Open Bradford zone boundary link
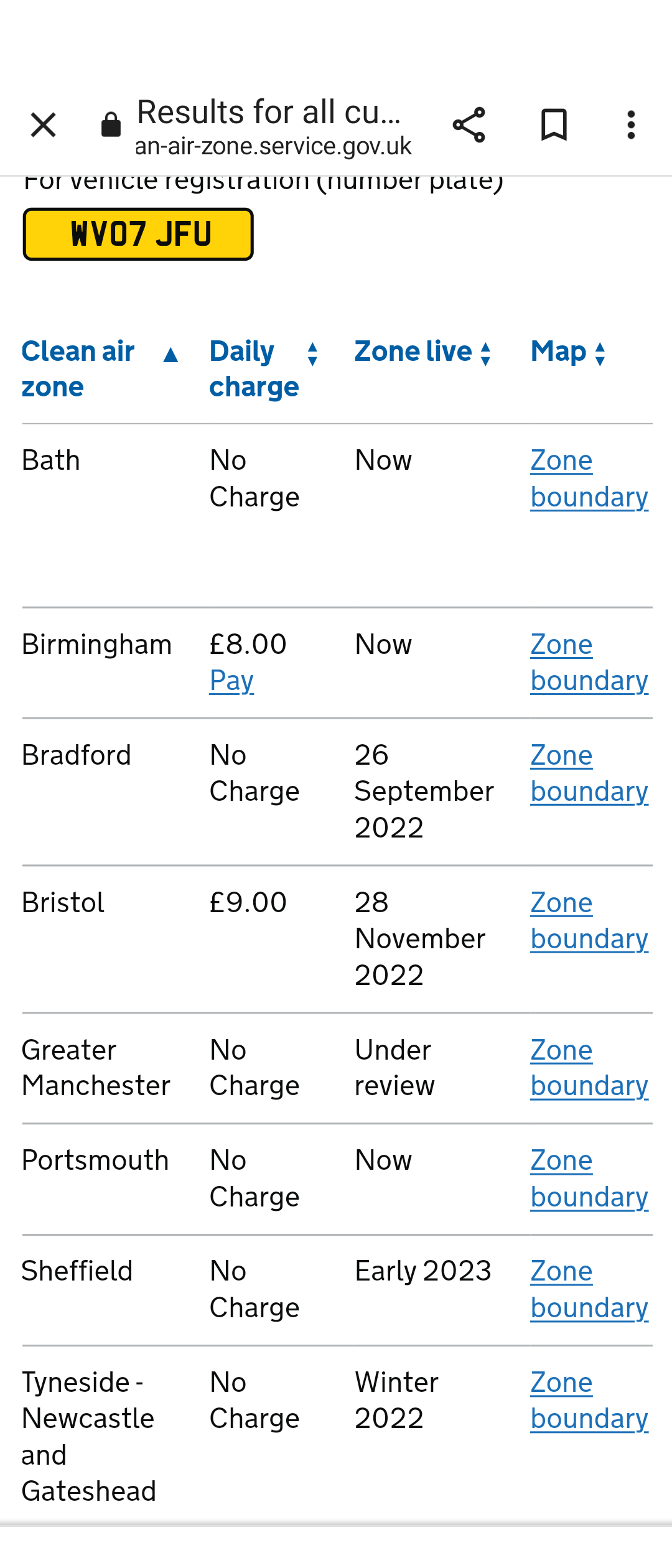Screen dimensions: 672x1568 coord(589,773)
